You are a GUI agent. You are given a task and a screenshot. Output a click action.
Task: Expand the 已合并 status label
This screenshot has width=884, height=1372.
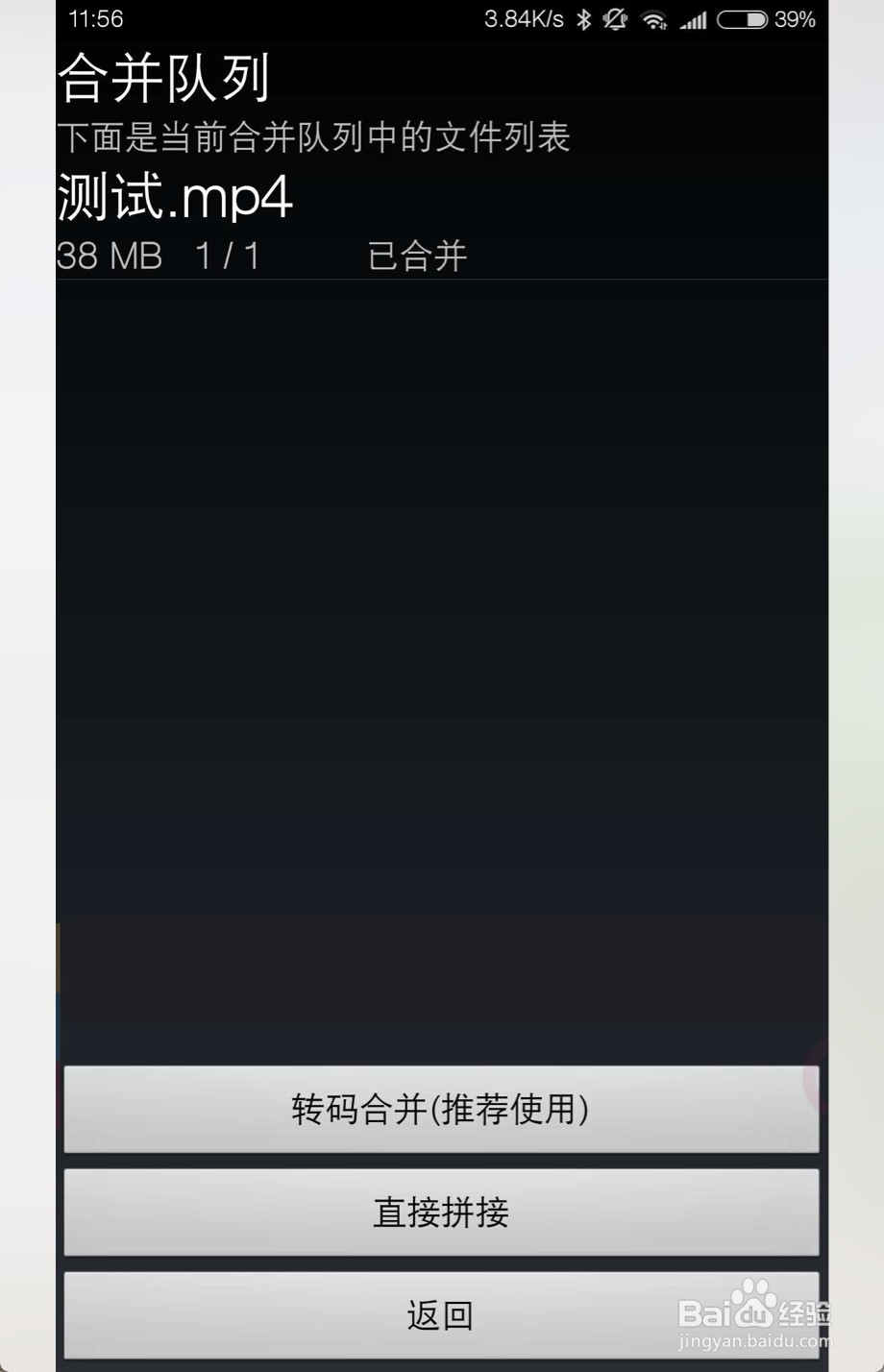click(415, 255)
